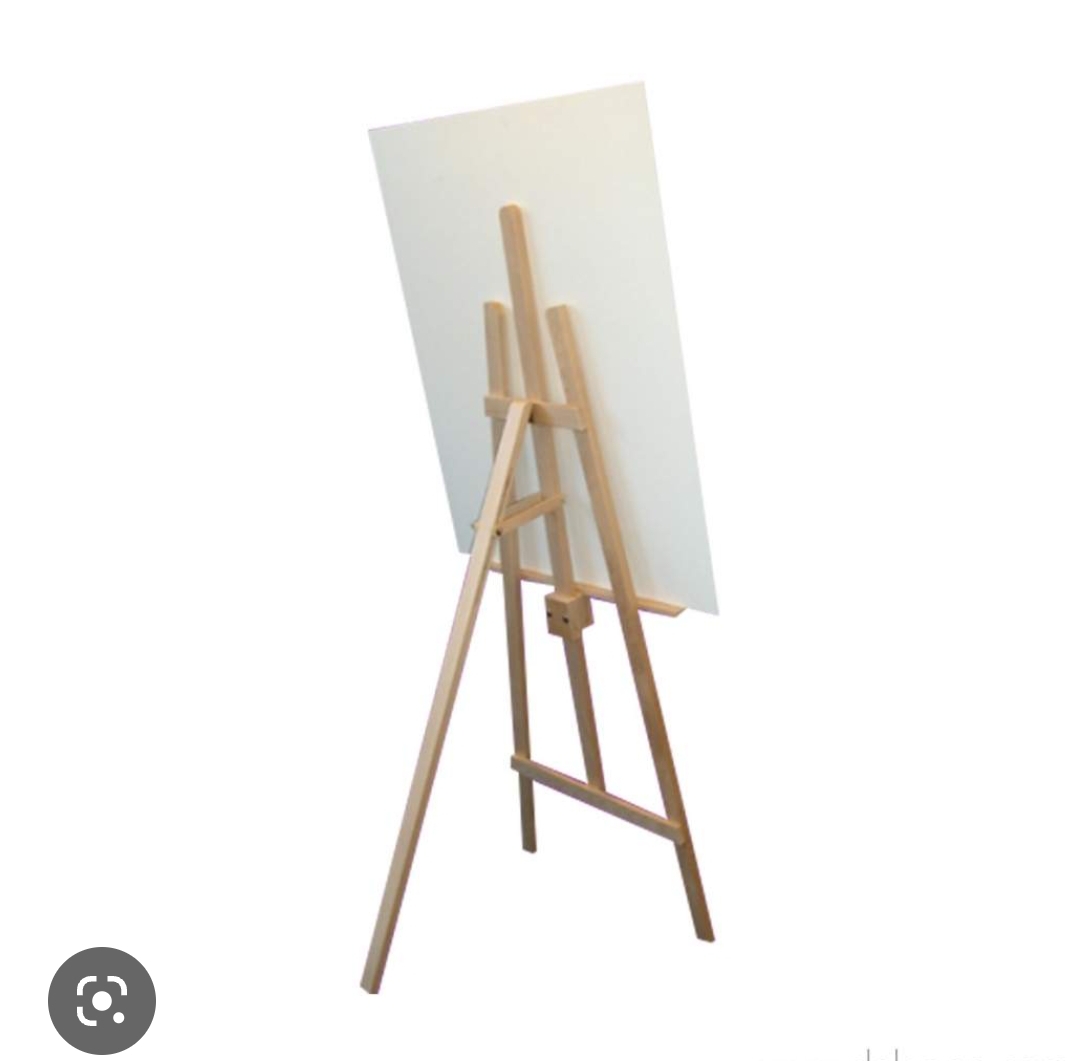Viewport: 1080px width, 1061px height.
Task: Search this image with the Lens button
Action: 102,1000
